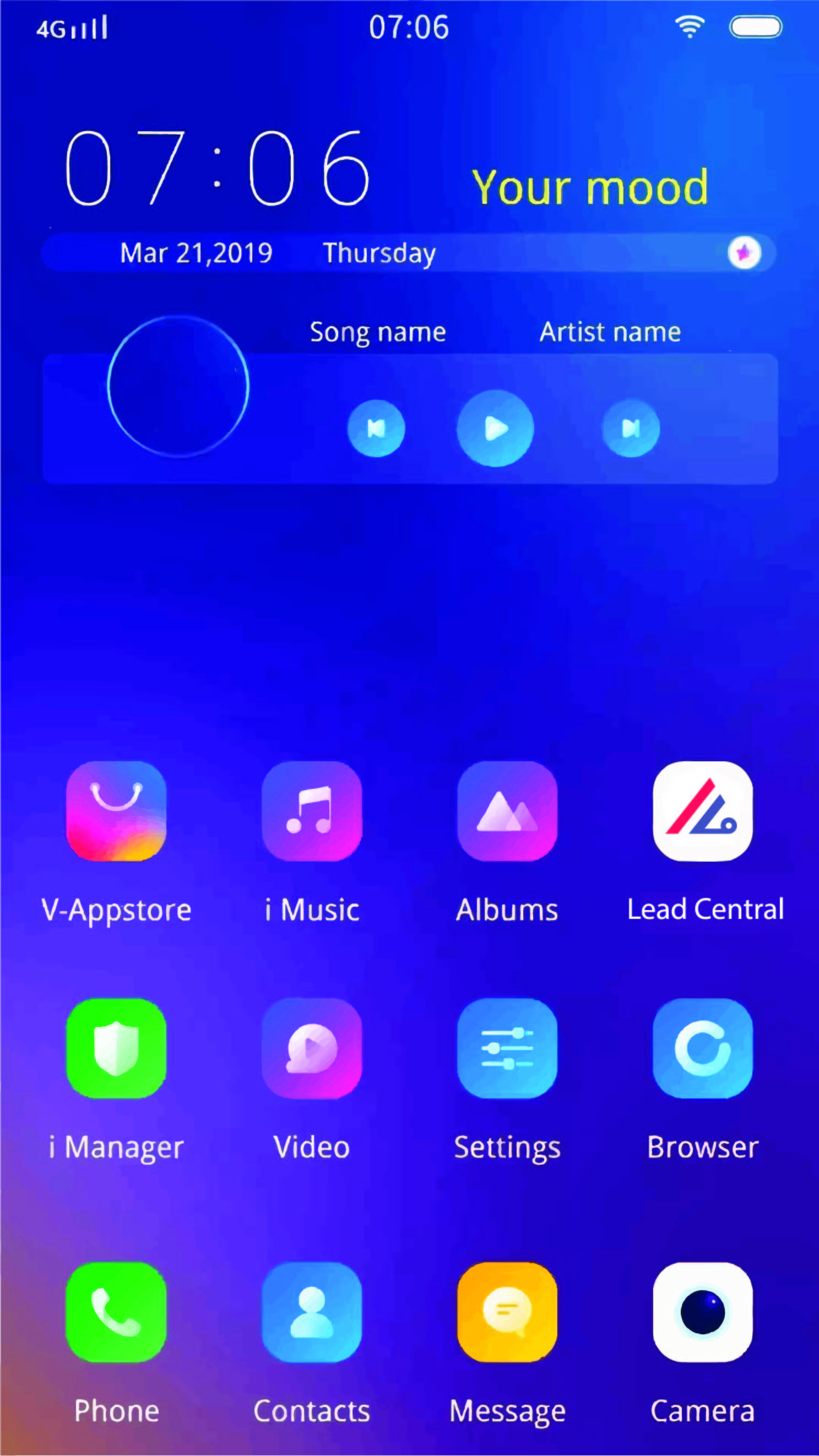Image resolution: width=819 pixels, height=1456 pixels.
Task: Open the Albums gallery app
Action: [x=507, y=811]
